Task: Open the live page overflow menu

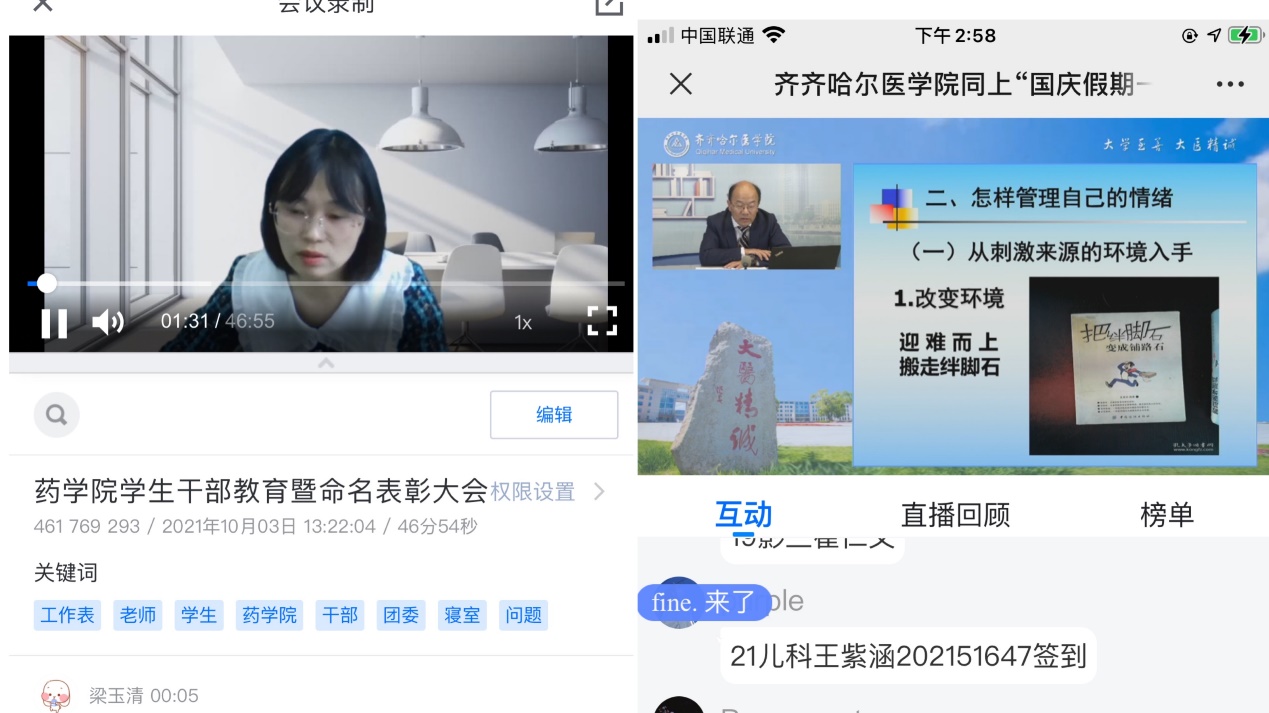Action: coord(1230,84)
